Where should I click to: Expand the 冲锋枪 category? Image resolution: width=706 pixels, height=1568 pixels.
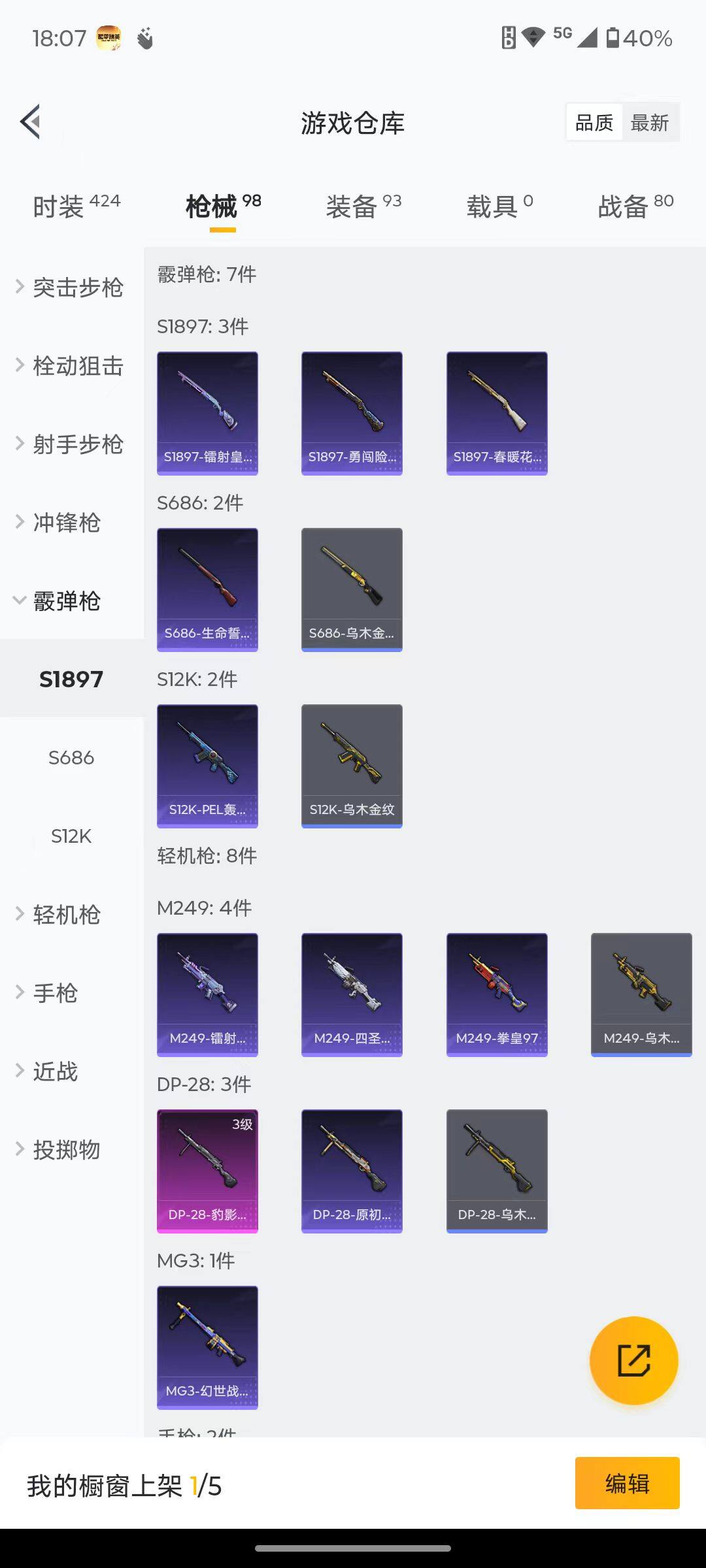pos(65,523)
